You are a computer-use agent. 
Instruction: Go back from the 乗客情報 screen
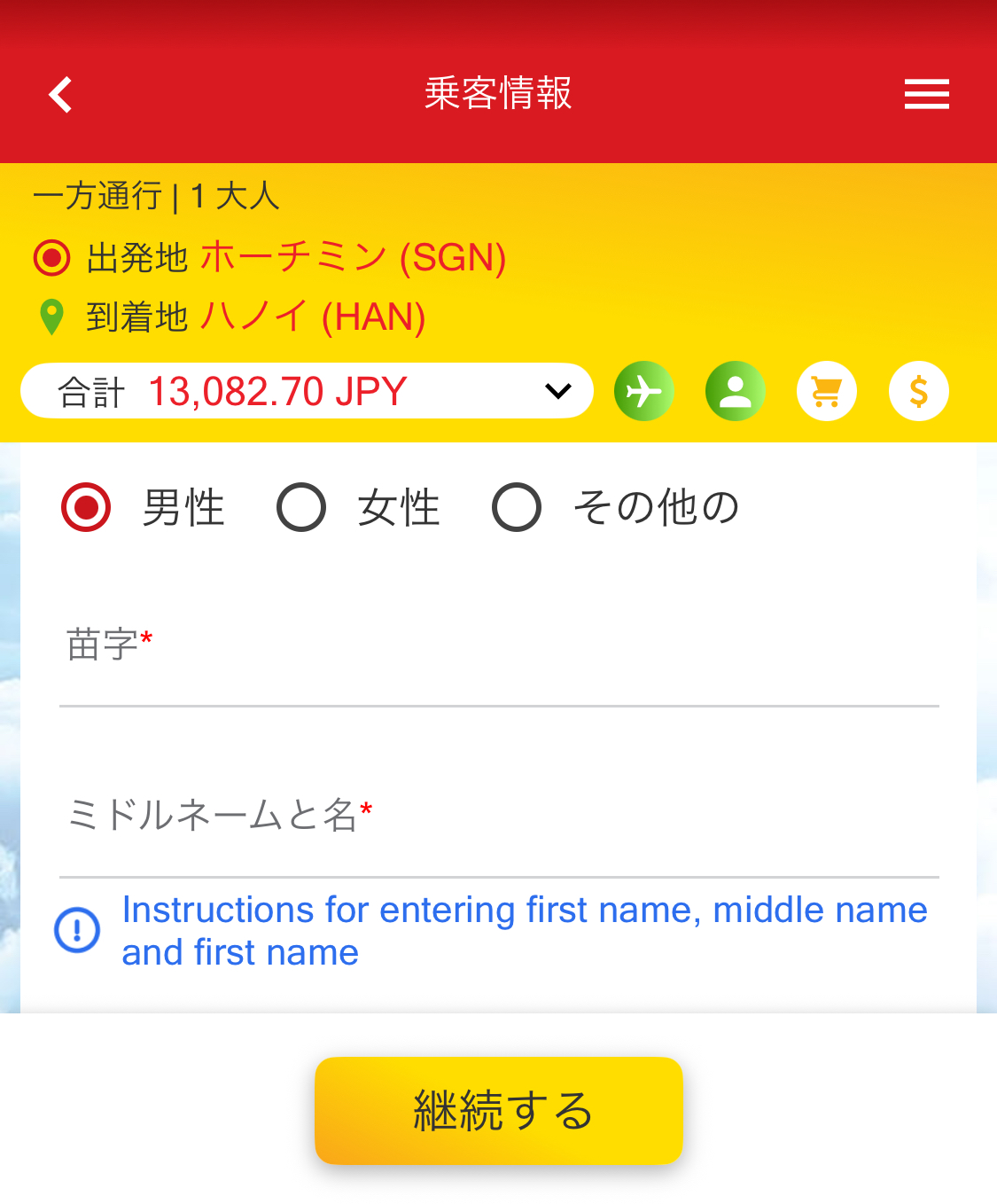(x=60, y=95)
